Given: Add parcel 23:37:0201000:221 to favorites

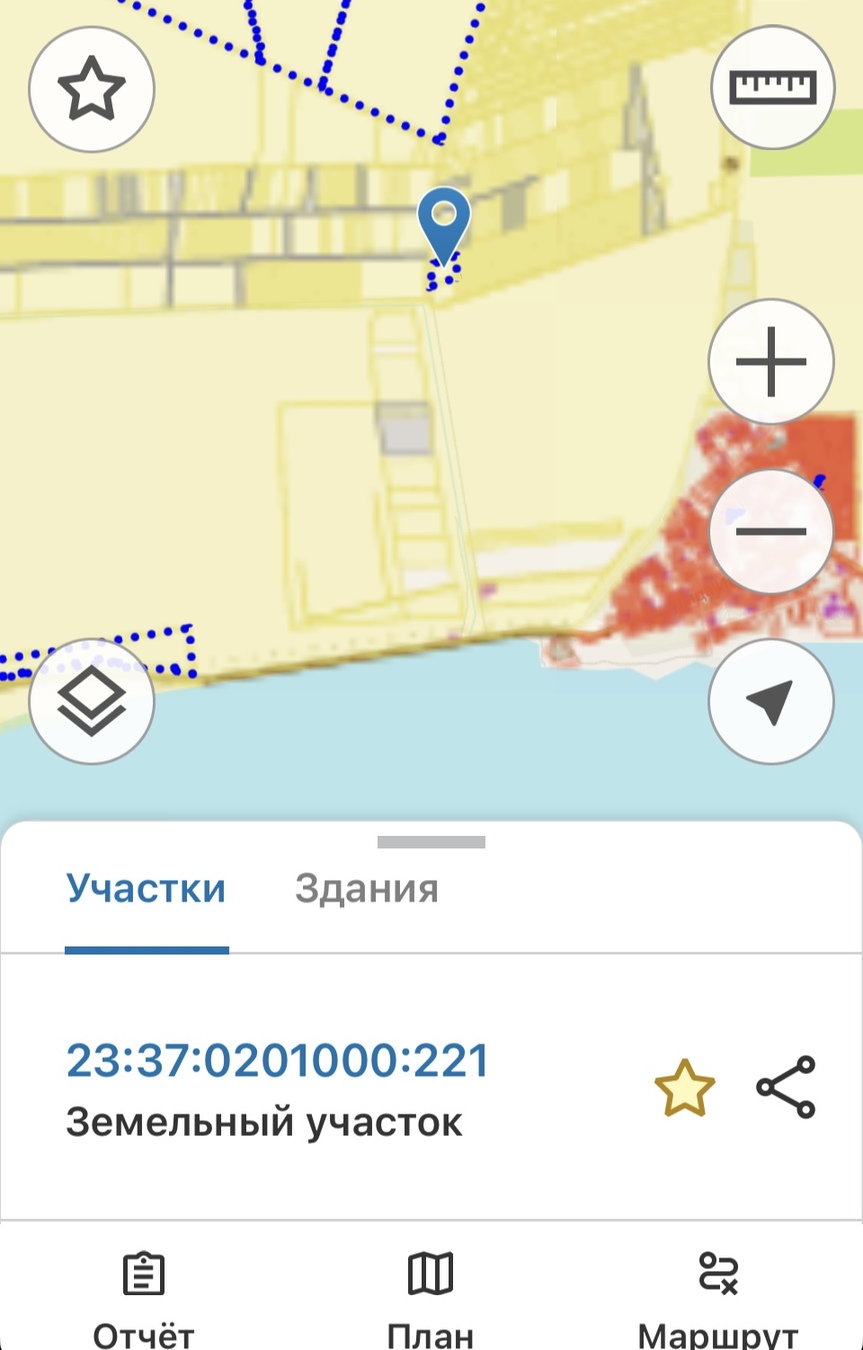Looking at the screenshot, I should pyautogui.click(x=685, y=1089).
